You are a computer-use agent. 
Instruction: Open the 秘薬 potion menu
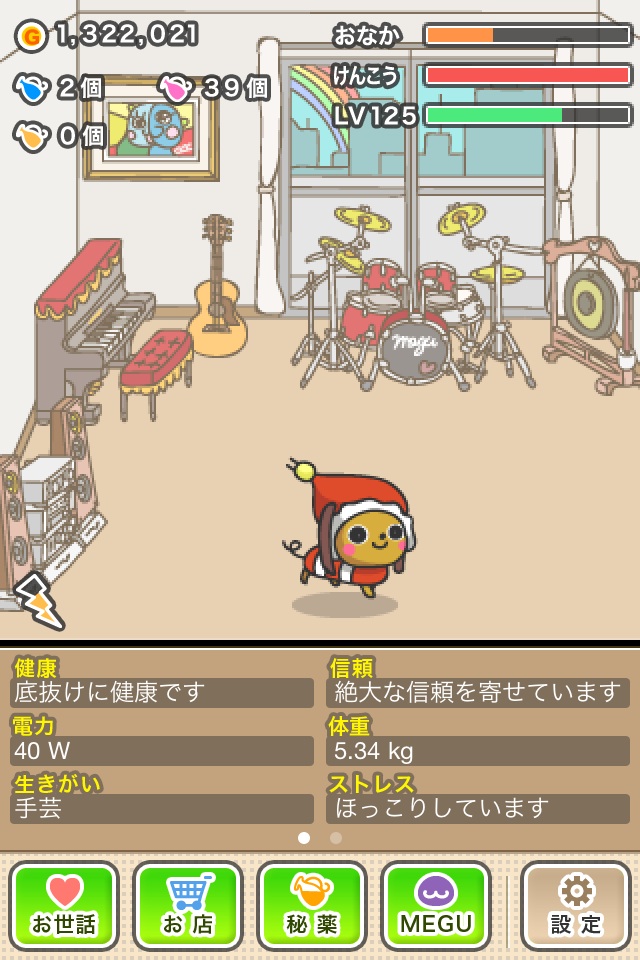(312, 906)
